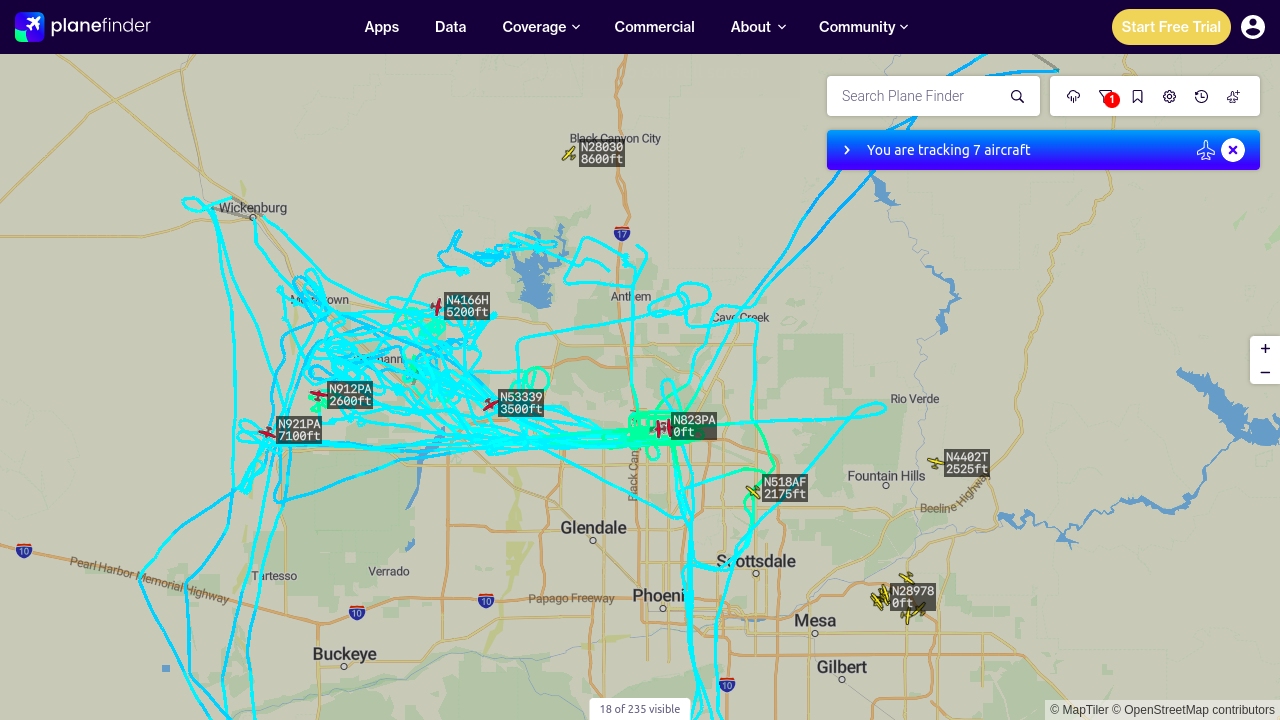This screenshot has width=1280, height=720.
Task: Open the Apps page in navigation
Action: pos(381,27)
